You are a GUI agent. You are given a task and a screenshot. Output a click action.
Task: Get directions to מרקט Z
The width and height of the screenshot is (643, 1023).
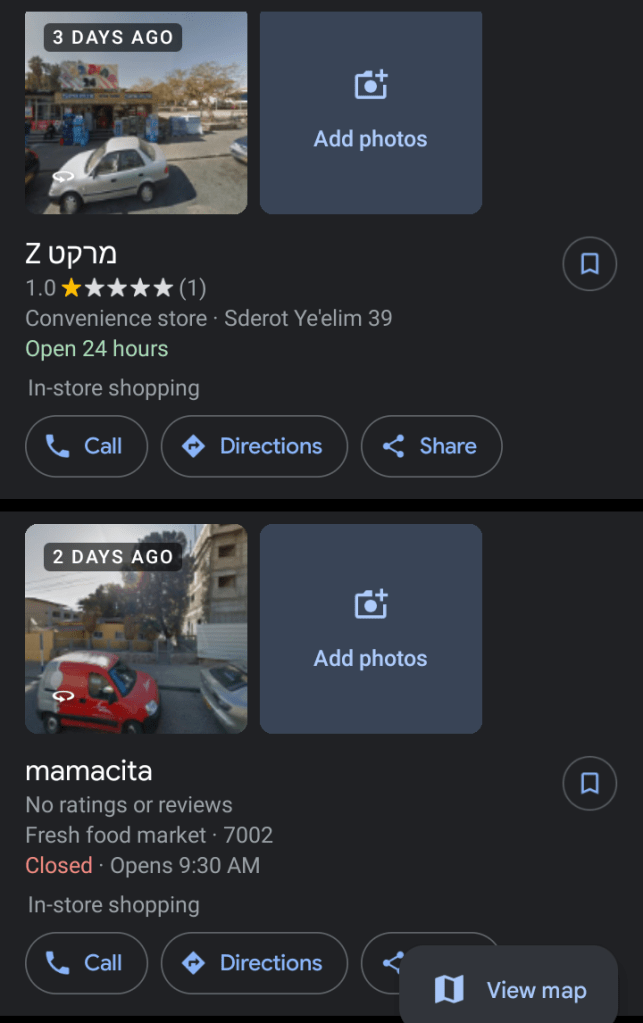coord(254,446)
